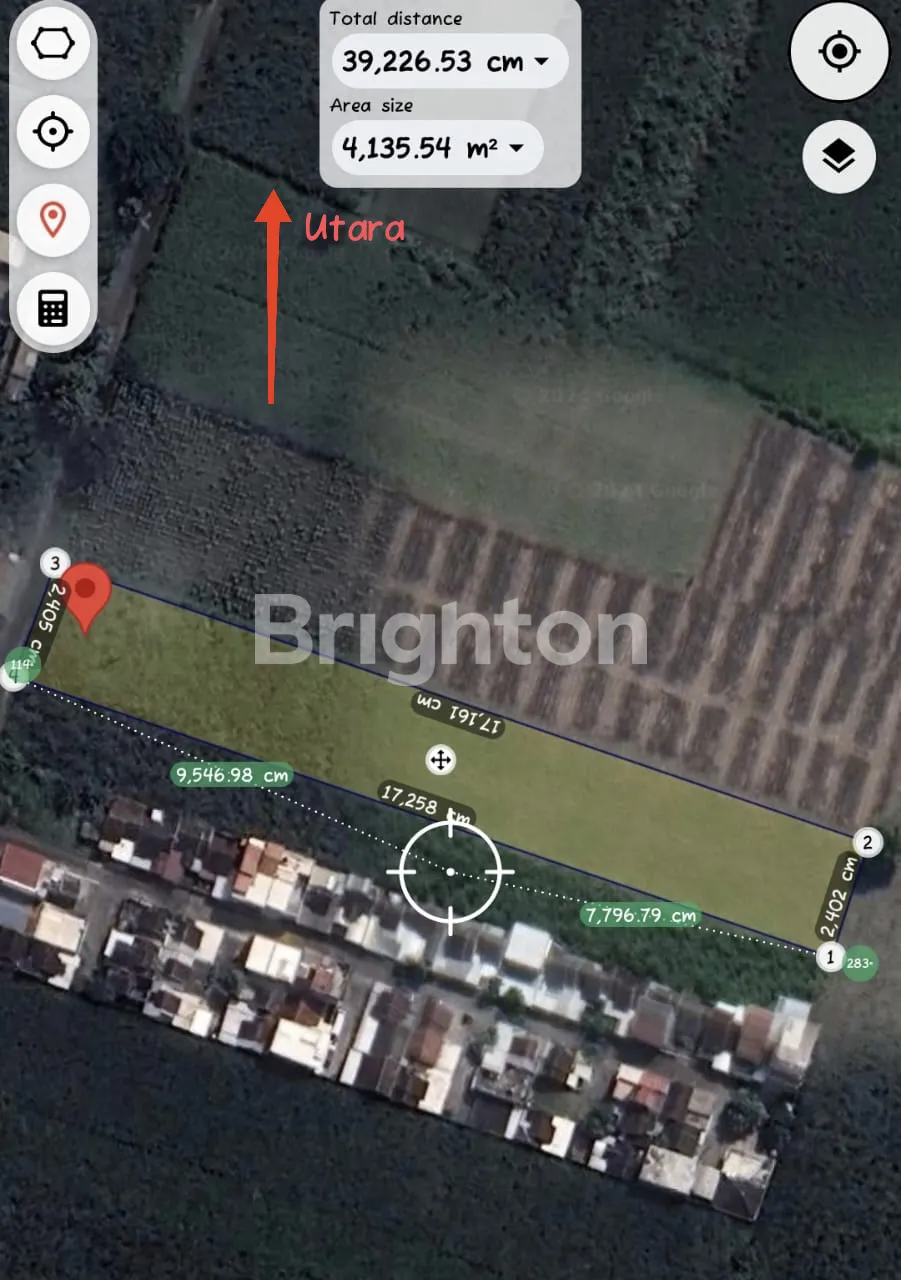901x1280 pixels.
Task: Choose the red location pin tool
Action: (53, 218)
